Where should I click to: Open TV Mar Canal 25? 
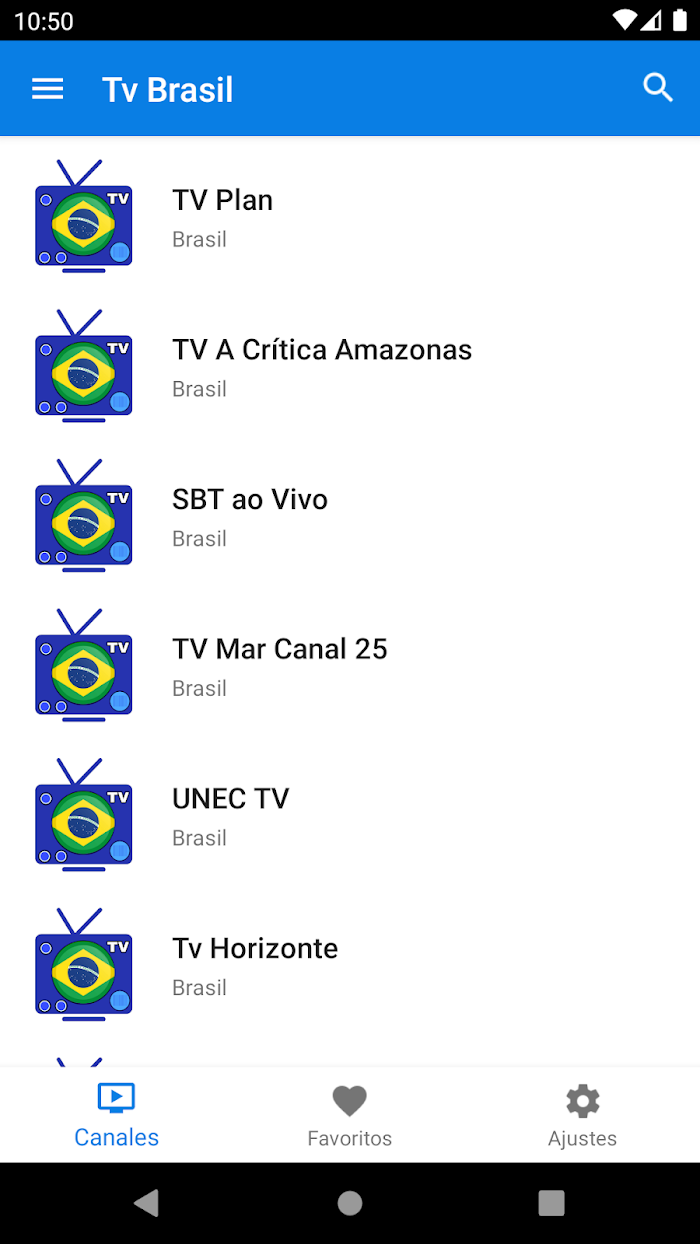click(350, 666)
